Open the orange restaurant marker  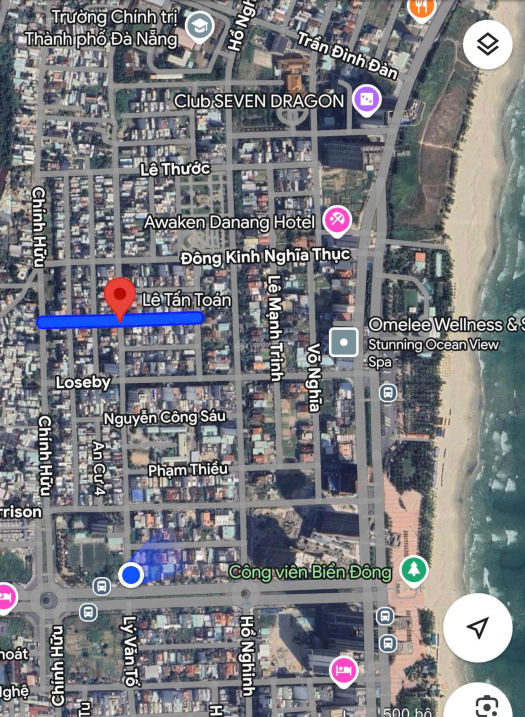coord(421,9)
